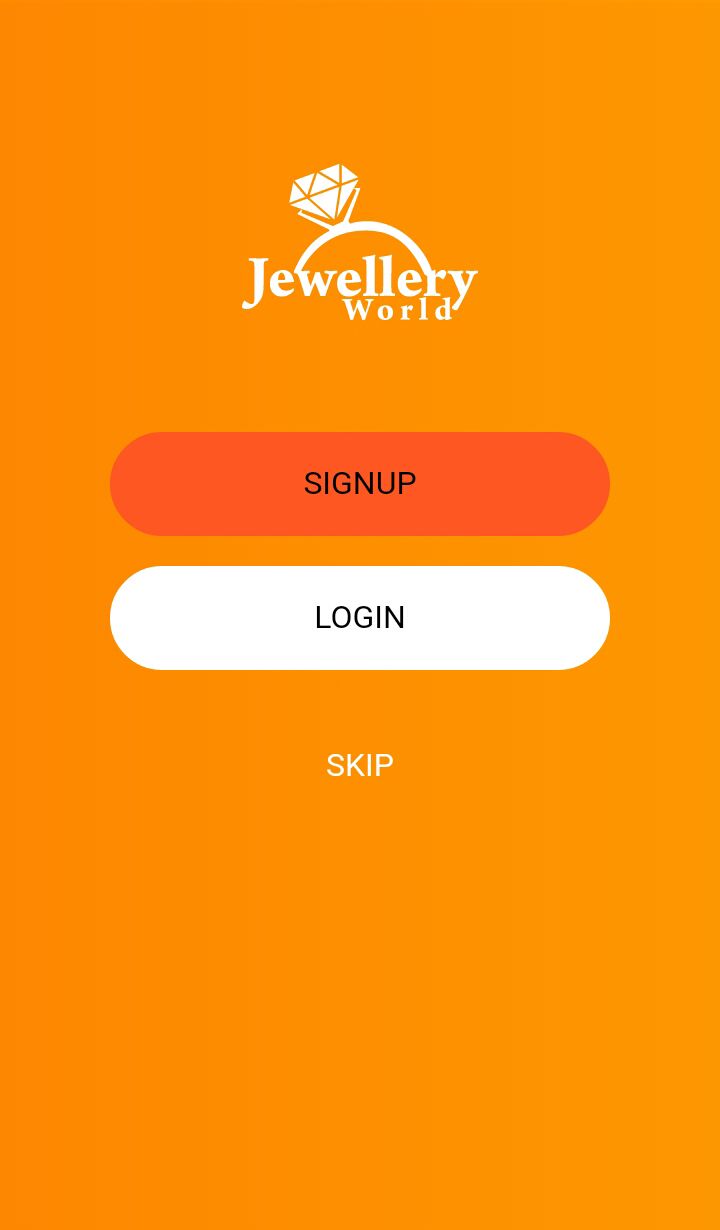The image size is (720, 1230).
Task: Skip sign-in with SKIP
Action: 360,766
